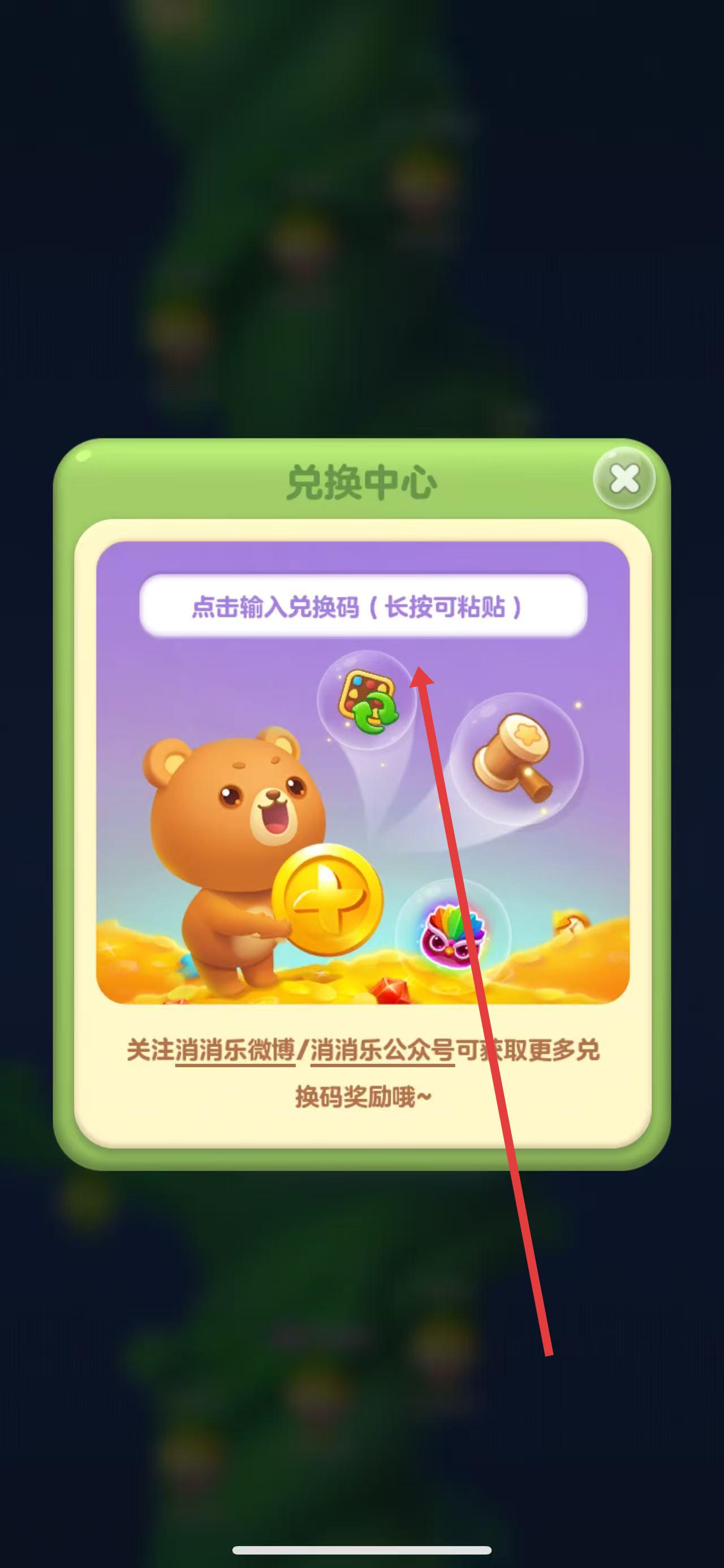Close the 兑换中心 dialog

[624, 479]
